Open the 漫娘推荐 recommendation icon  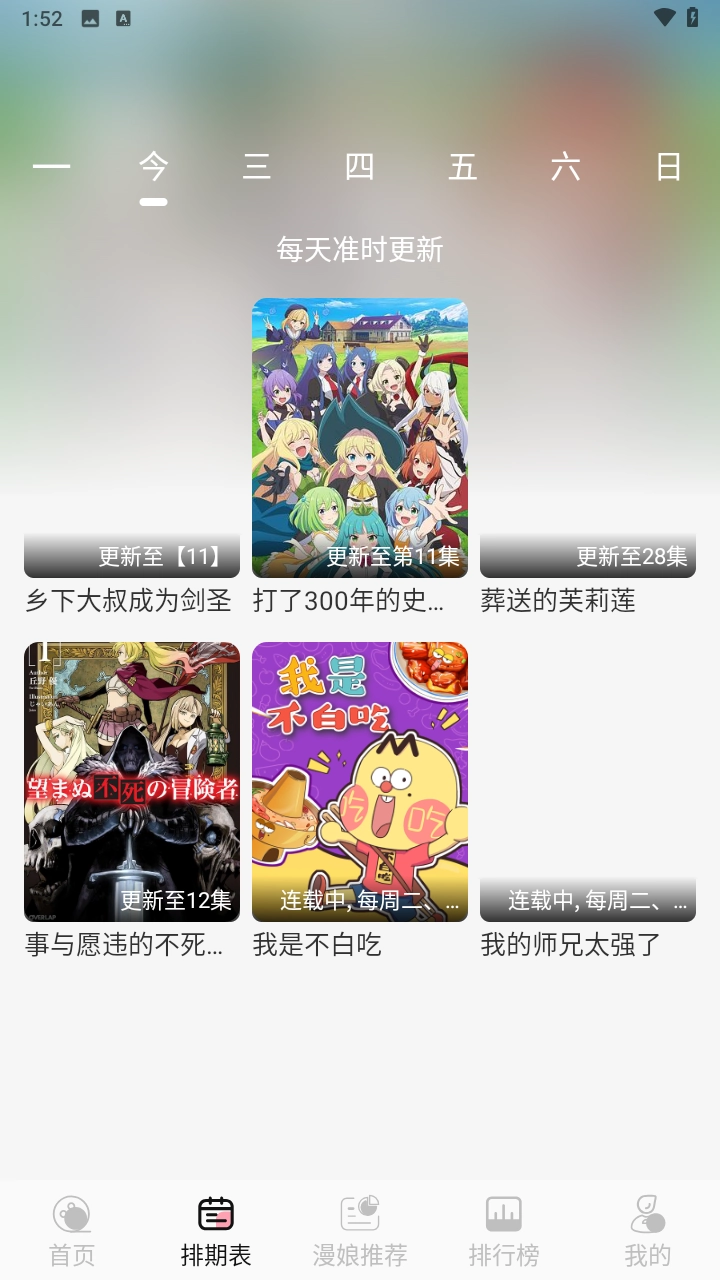(360, 1213)
